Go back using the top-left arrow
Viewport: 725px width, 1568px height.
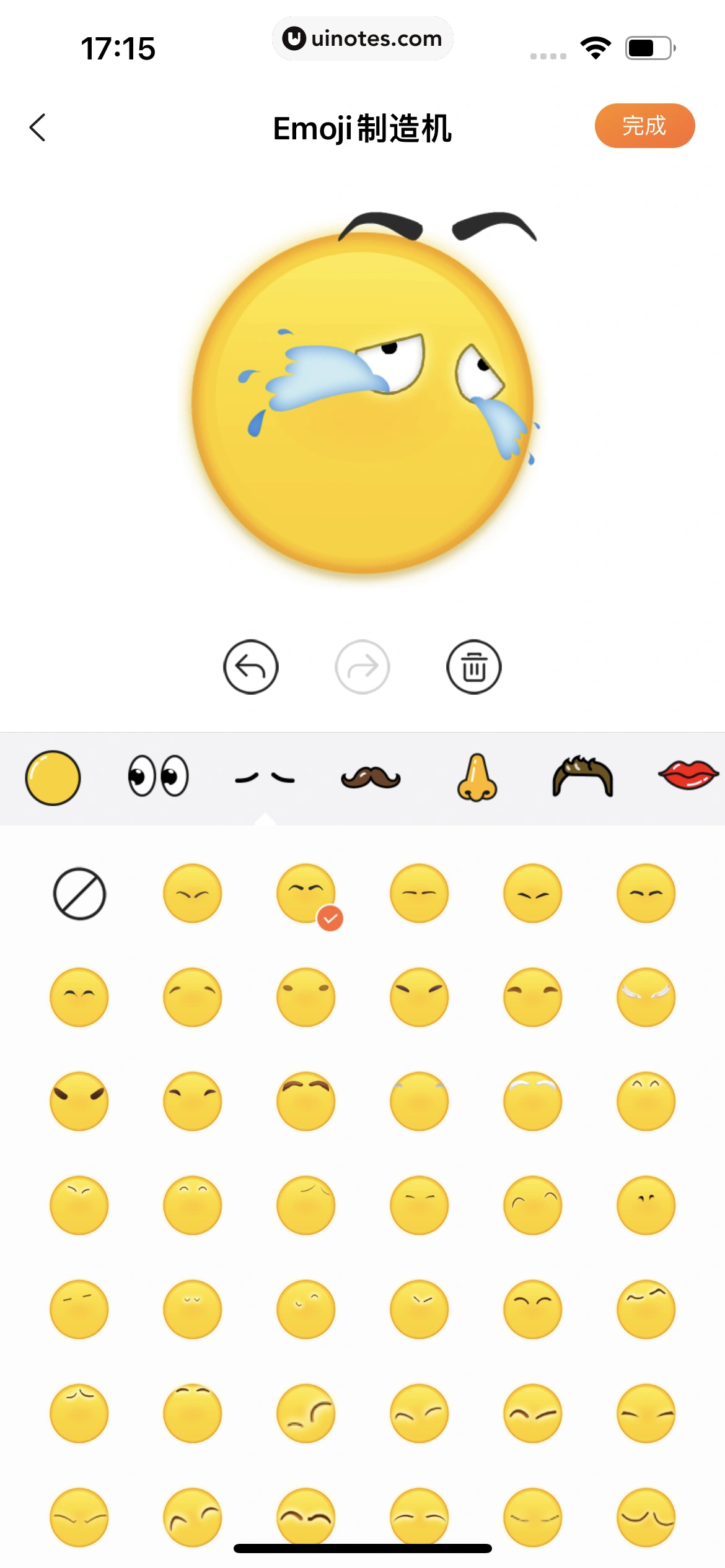click(37, 128)
